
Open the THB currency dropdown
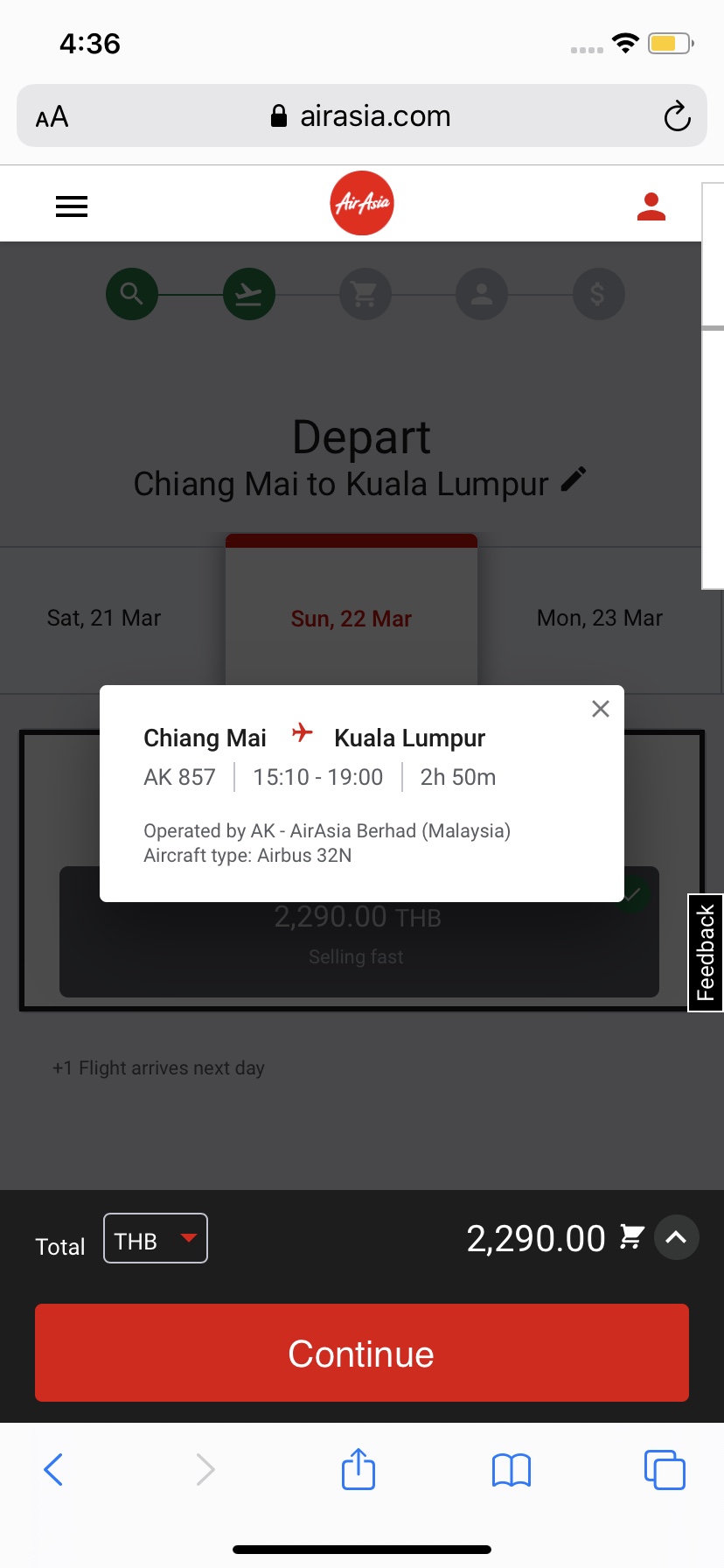(156, 1238)
